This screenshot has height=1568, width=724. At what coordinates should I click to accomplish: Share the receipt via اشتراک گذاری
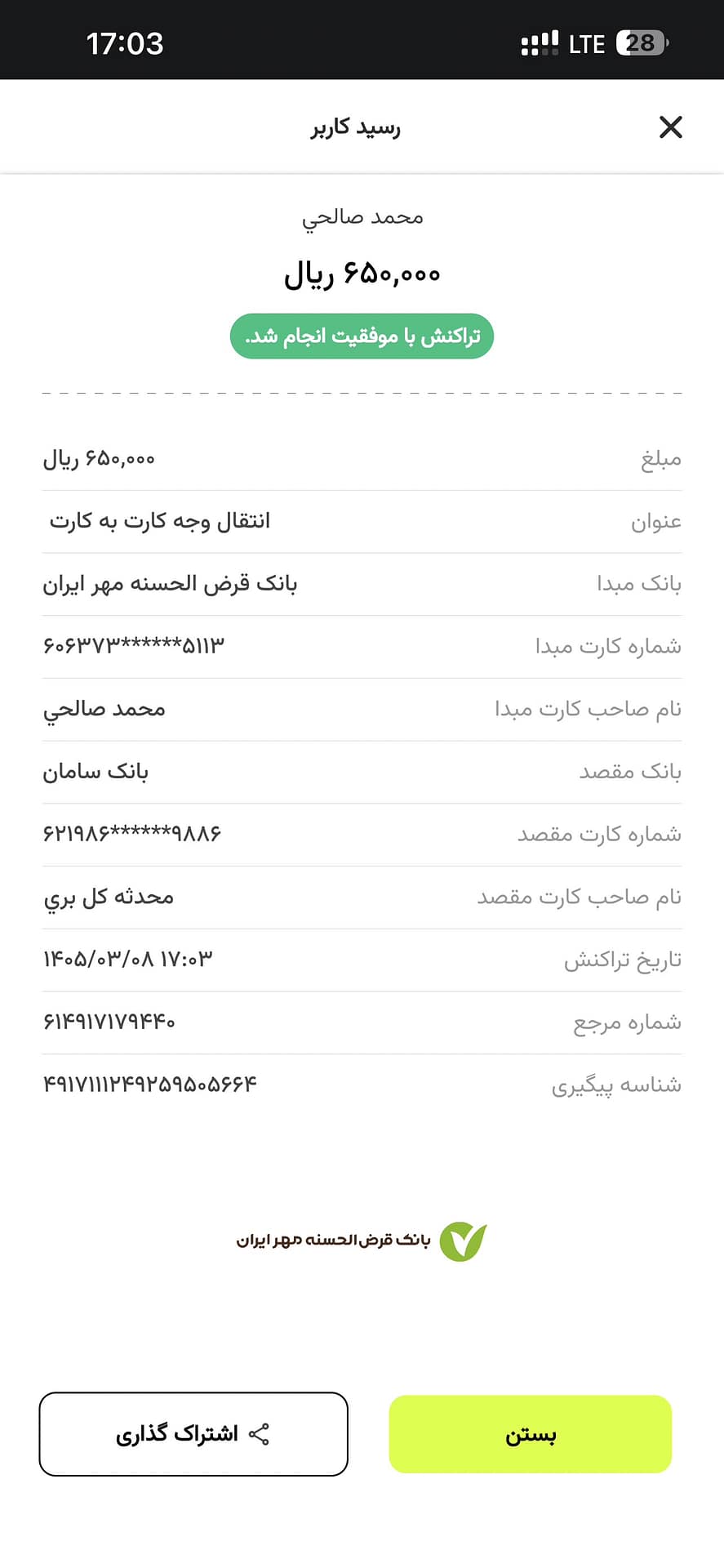[x=193, y=1434]
